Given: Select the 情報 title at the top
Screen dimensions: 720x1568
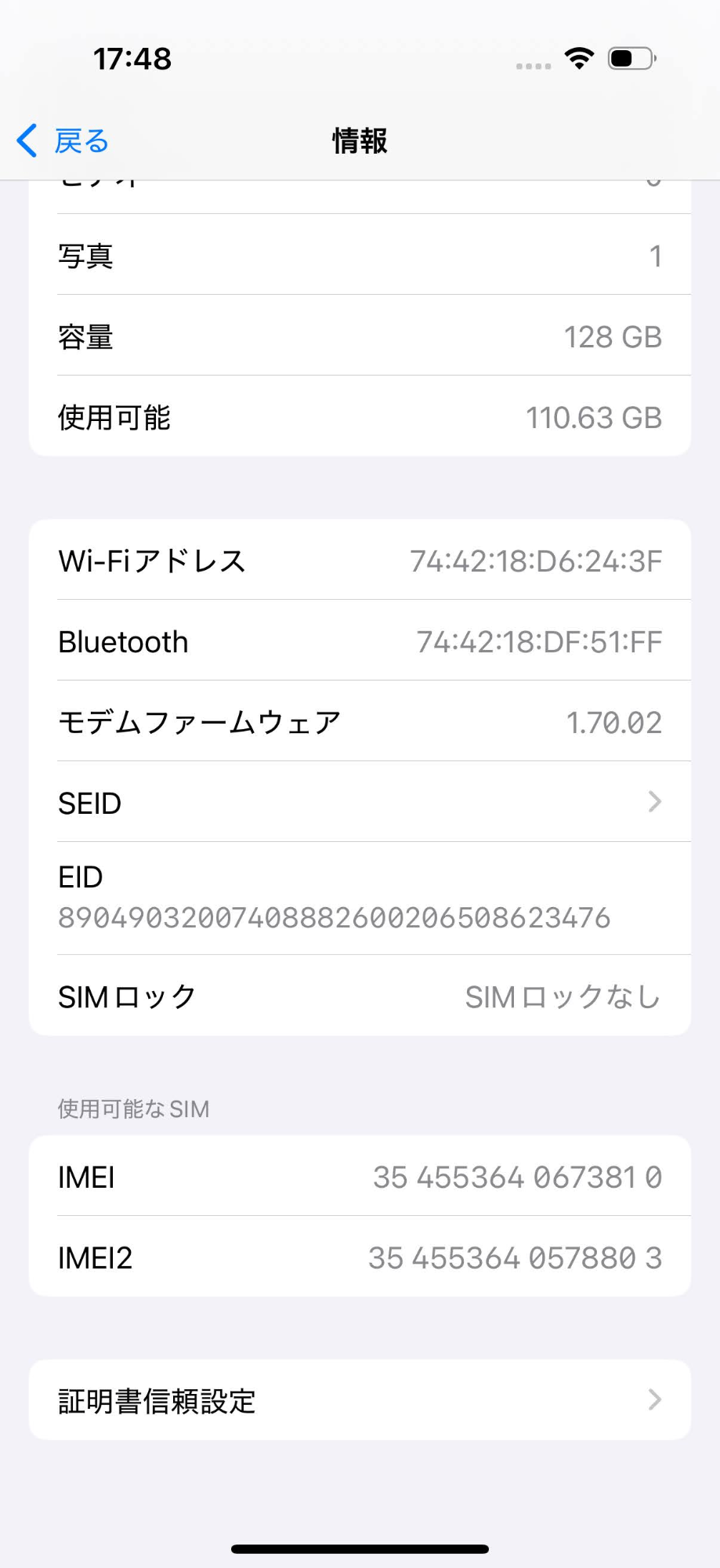Looking at the screenshot, I should 359,141.
